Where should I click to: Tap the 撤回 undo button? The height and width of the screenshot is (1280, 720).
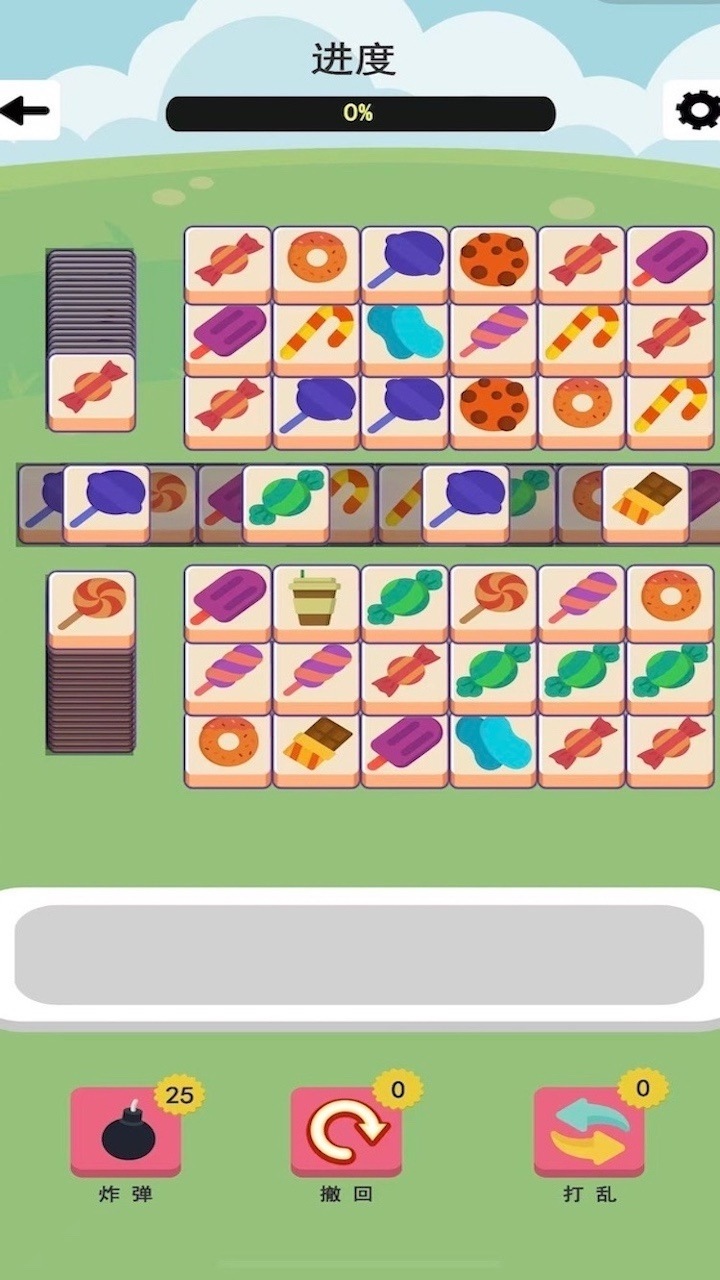pos(346,1132)
